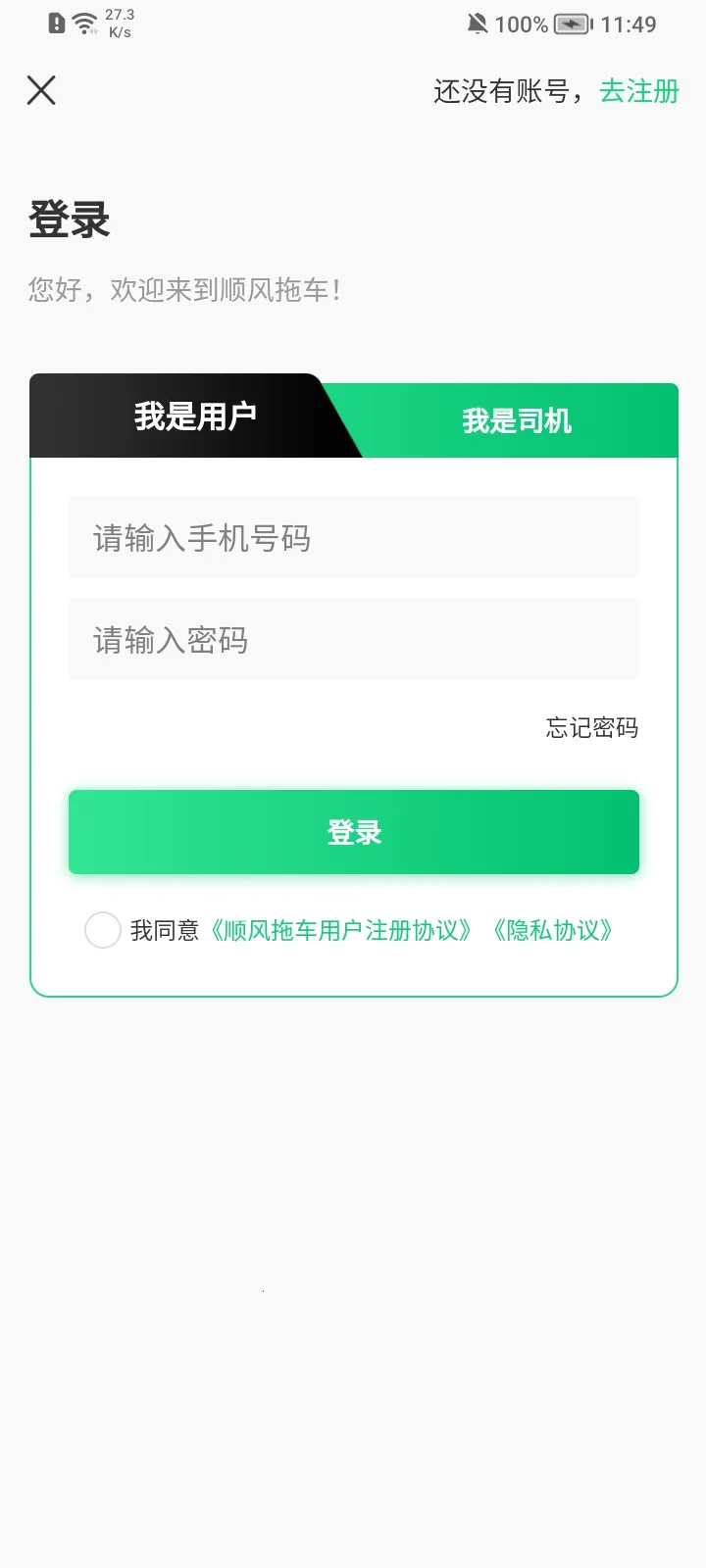
Task: Toggle agreement by tapping 我同意 text
Action: pyautogui.click(x=167, y=930)
